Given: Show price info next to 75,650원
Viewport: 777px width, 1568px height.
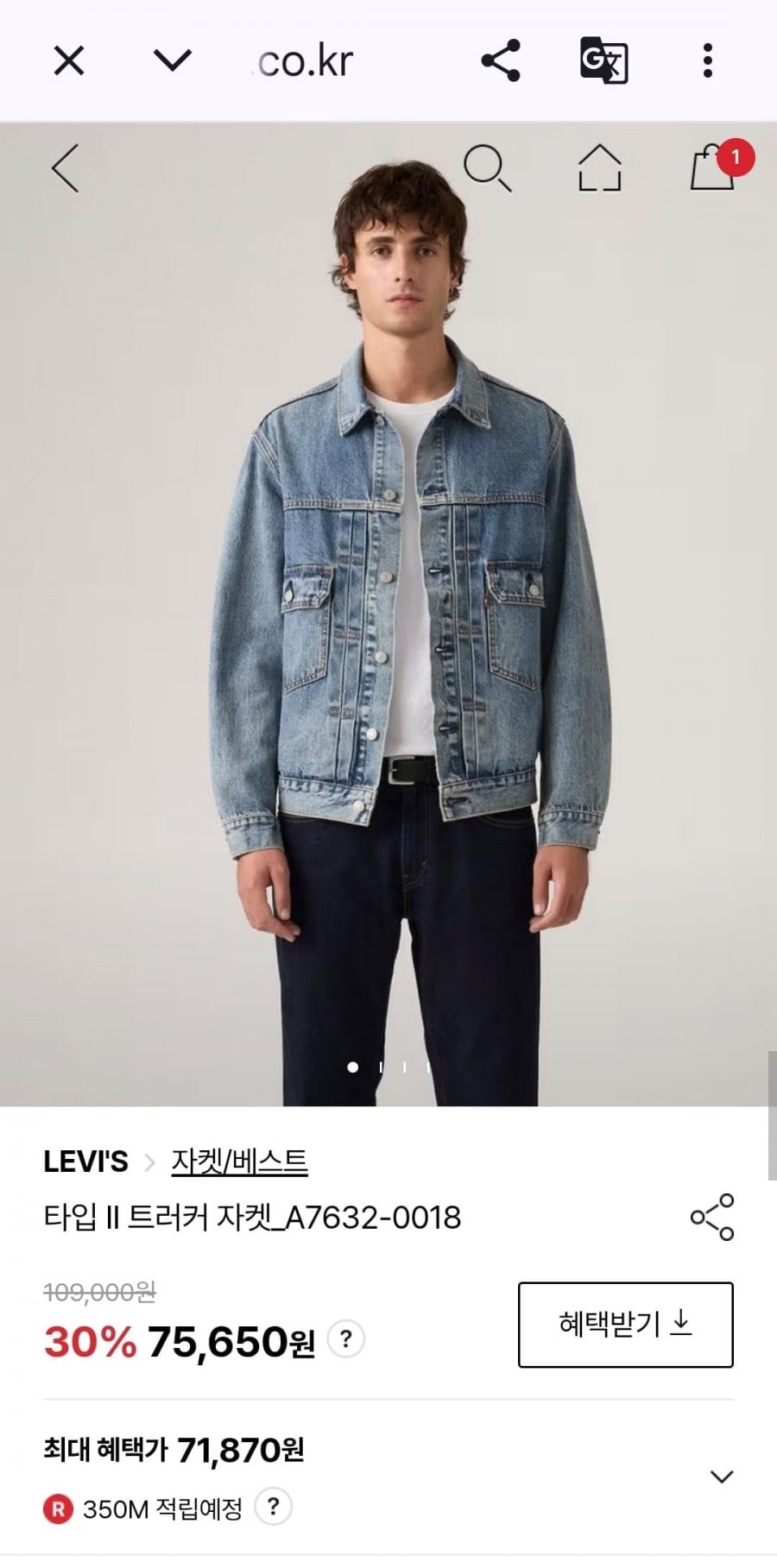Looking at the screenshot, I should (x=346, y=1339).
